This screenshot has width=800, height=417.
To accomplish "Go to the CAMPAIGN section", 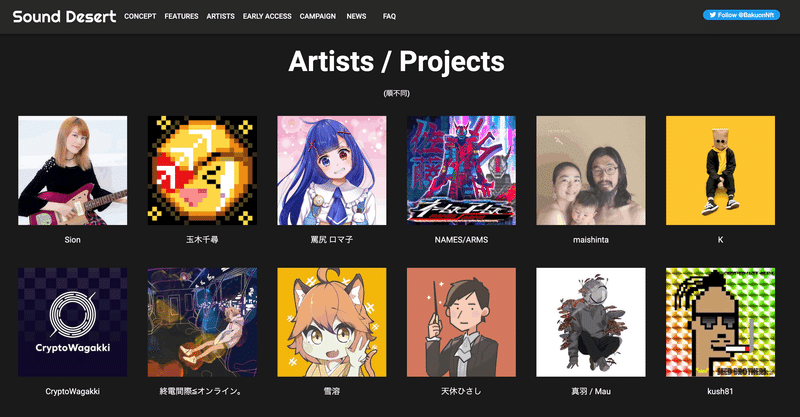I will point(318,17).
